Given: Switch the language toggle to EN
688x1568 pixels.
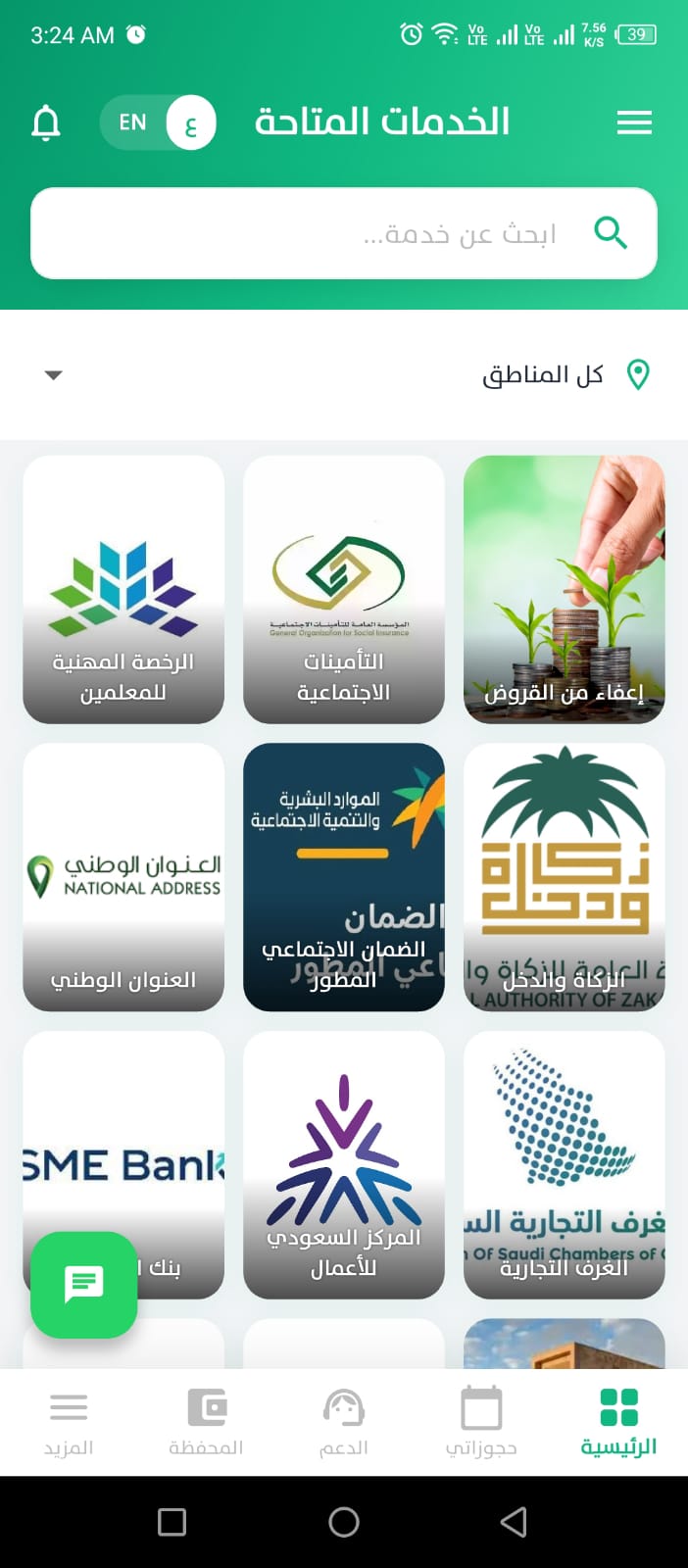Looking at the screenshot, I should click(x=132, y=122).
